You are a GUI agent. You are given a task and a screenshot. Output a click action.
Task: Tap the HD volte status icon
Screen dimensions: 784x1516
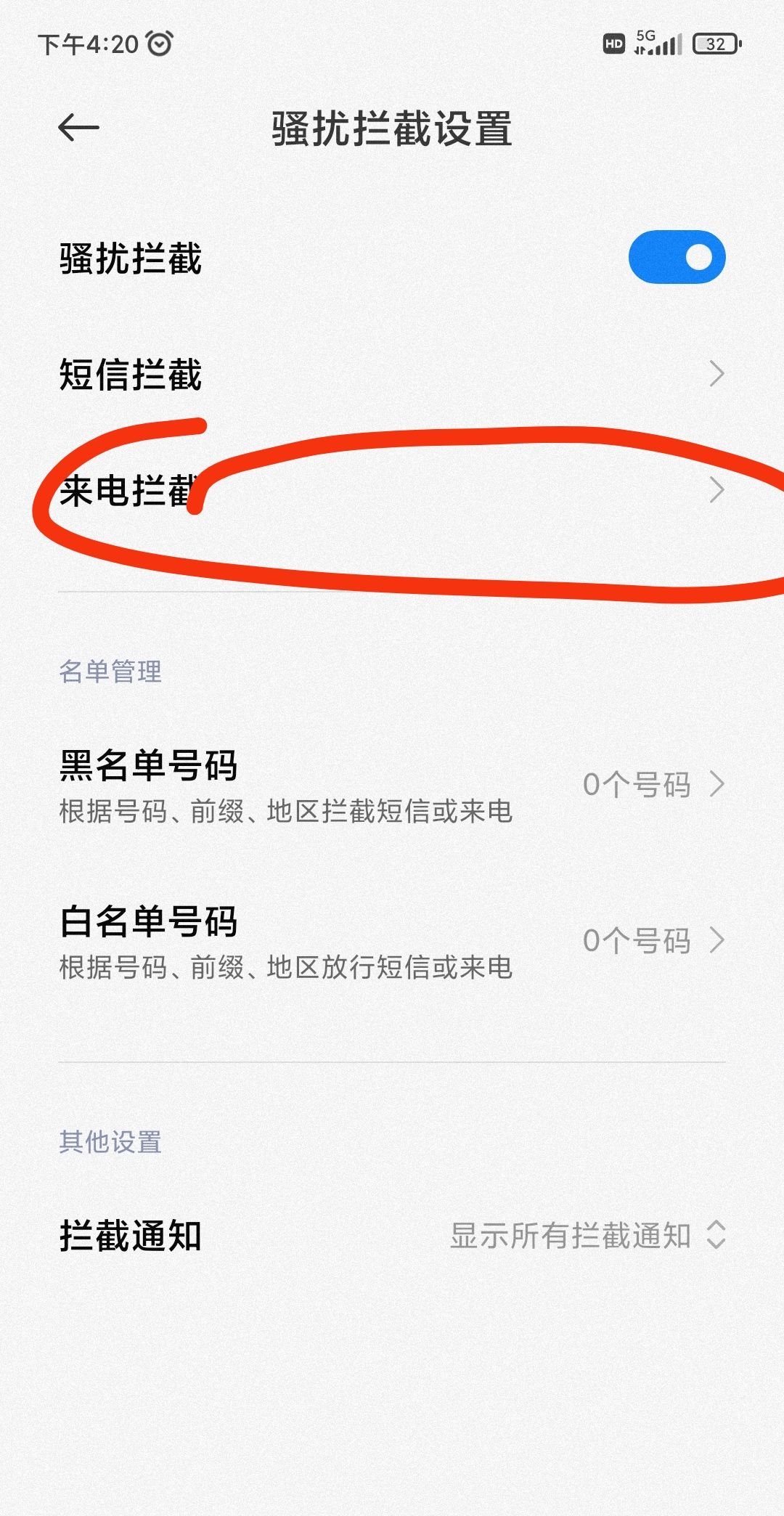click(612, 44)
